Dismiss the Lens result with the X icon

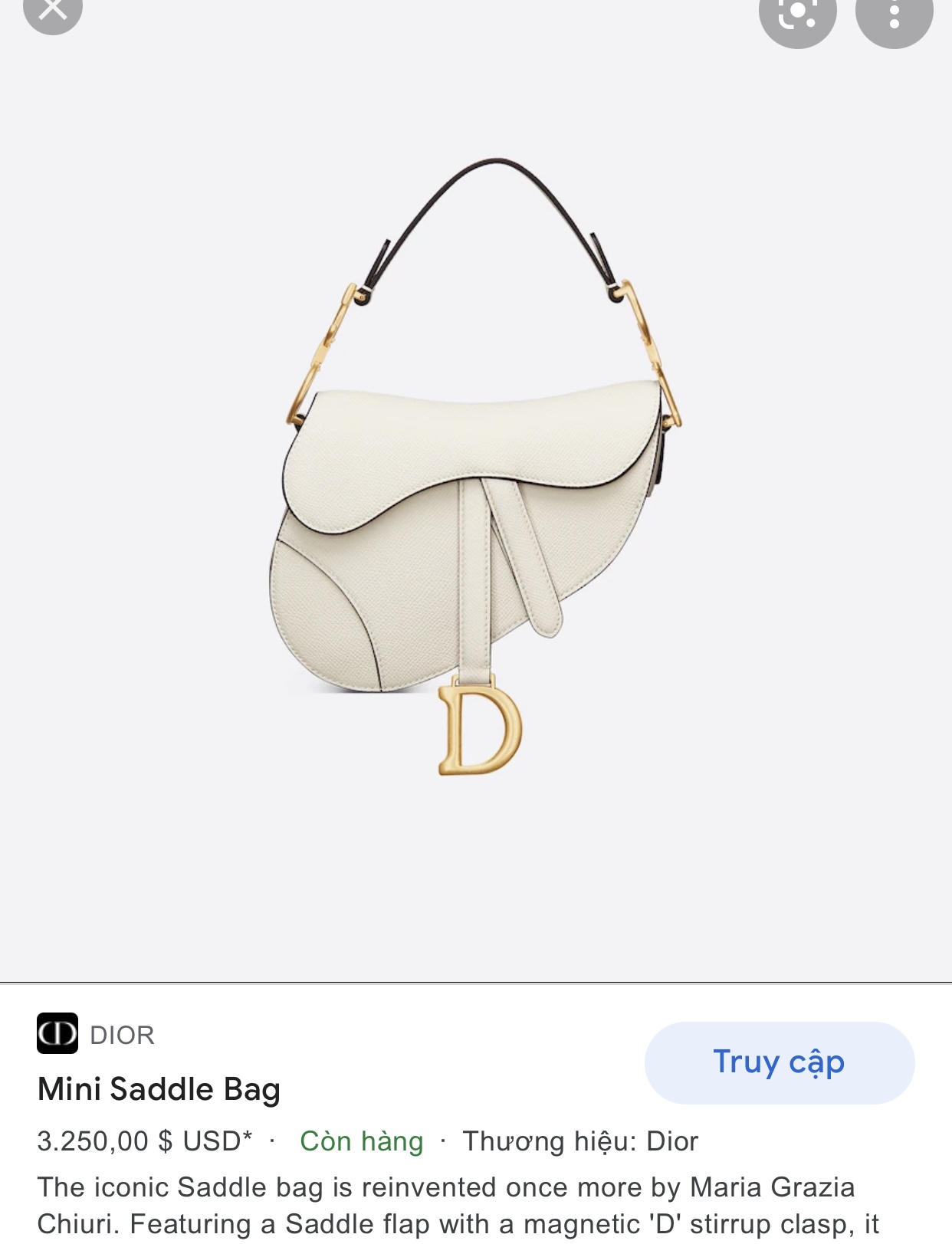tap(54, 11)
